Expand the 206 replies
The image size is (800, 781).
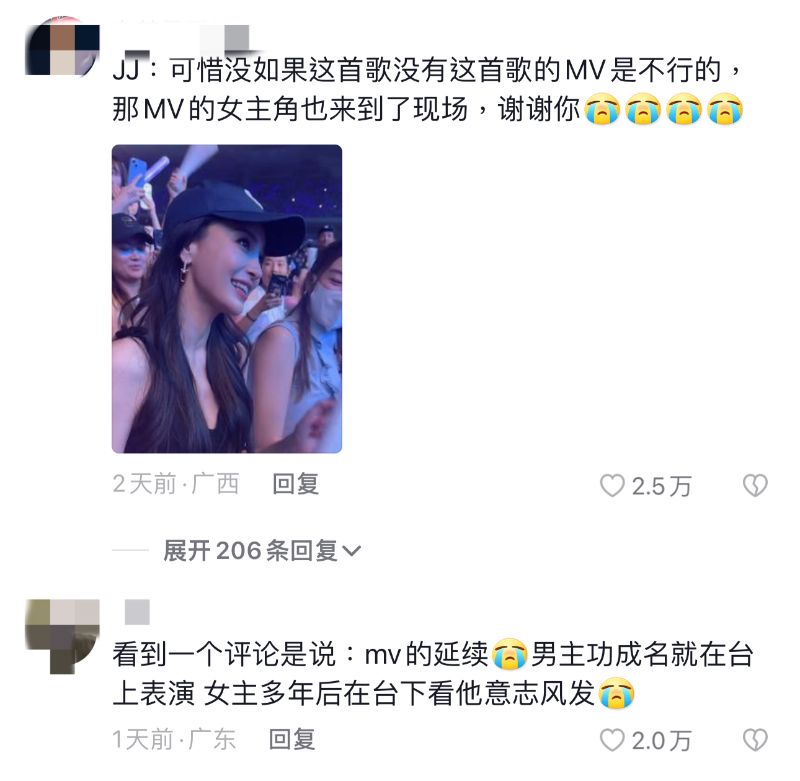(x=262, y=550)
